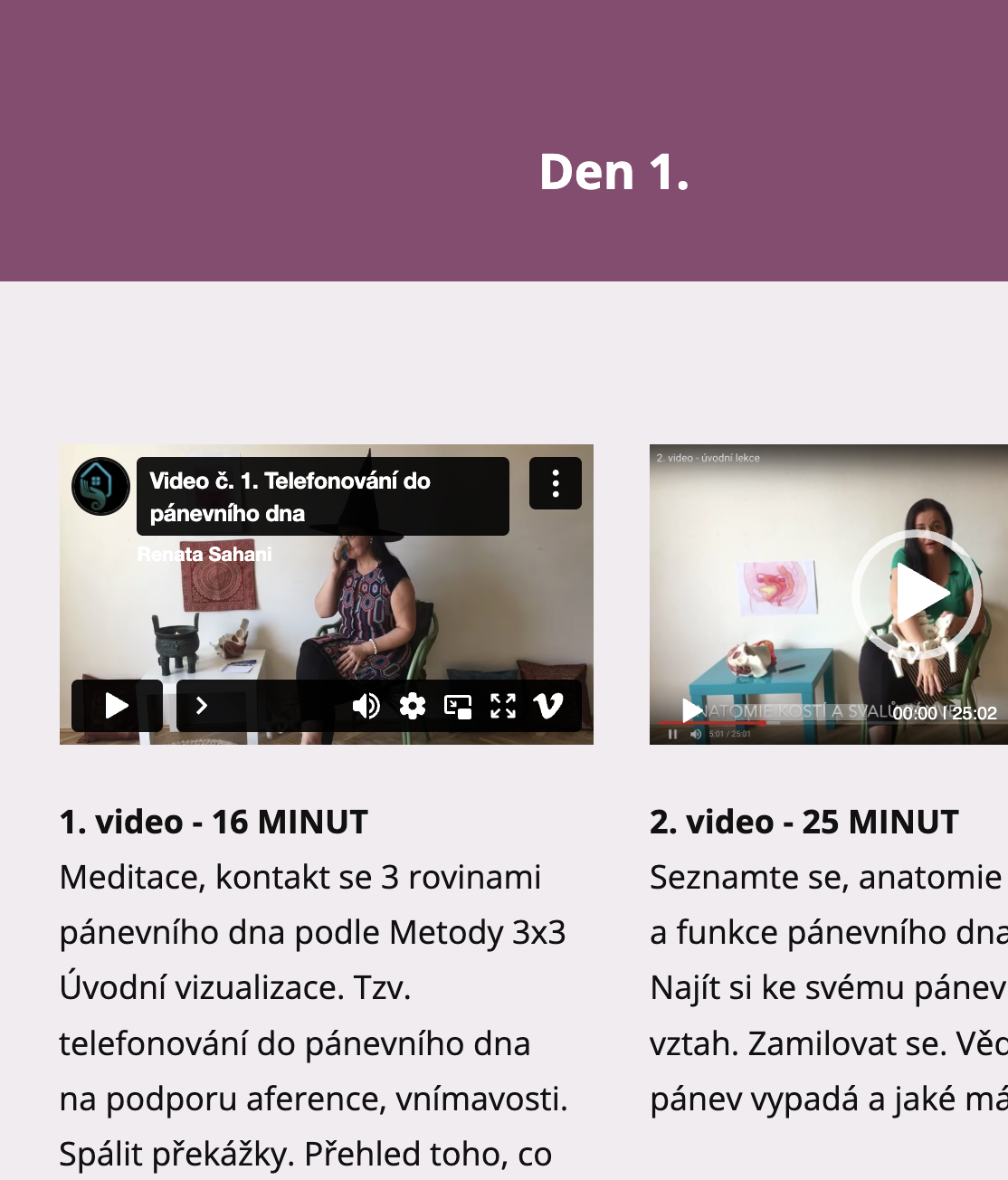Enable picture-in-picture on the first video
This screenshot has height=1180, width=1008.
pos(458,706)
